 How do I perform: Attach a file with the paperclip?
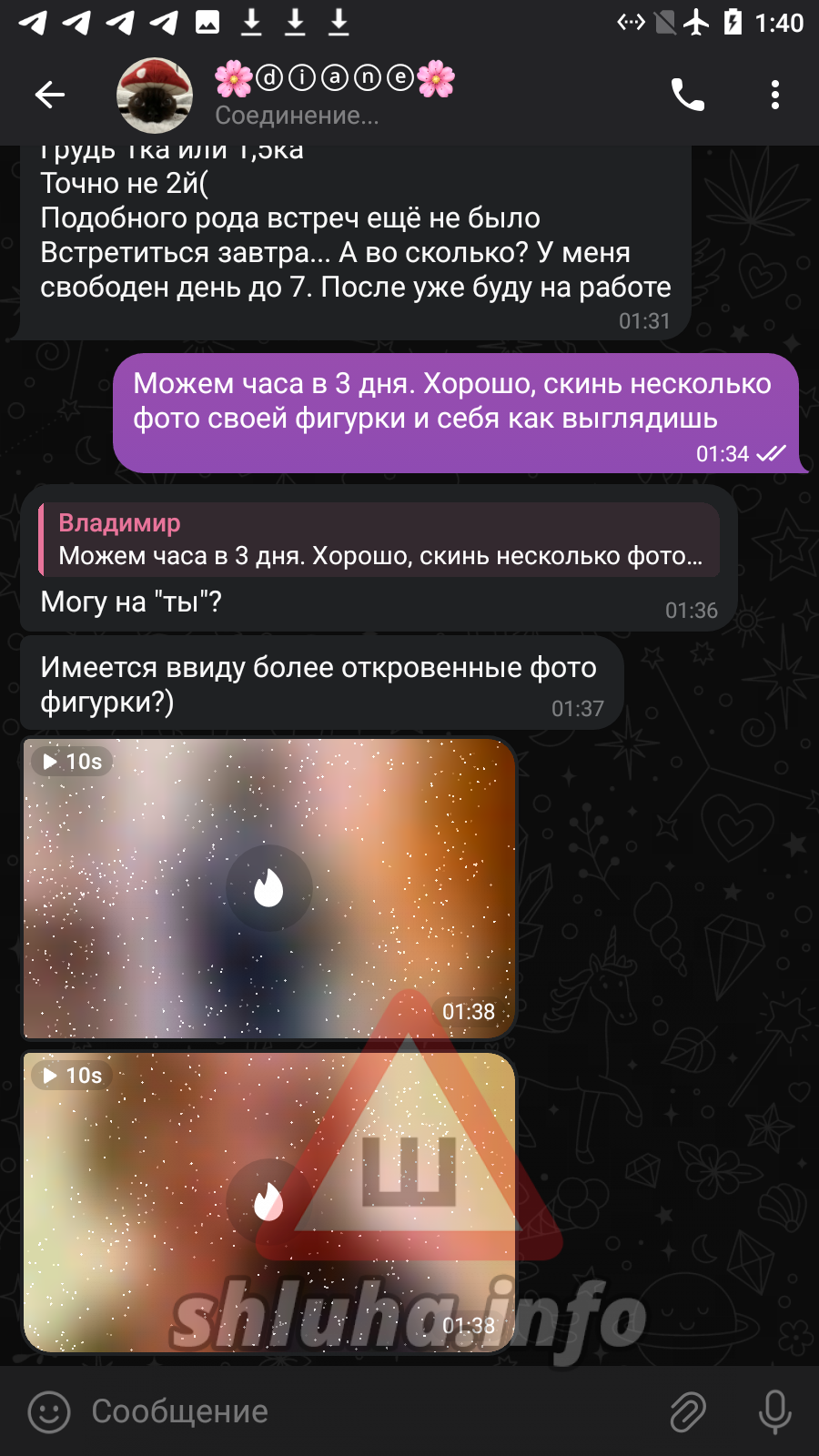pyautogui.click(x=688, y=1411)
